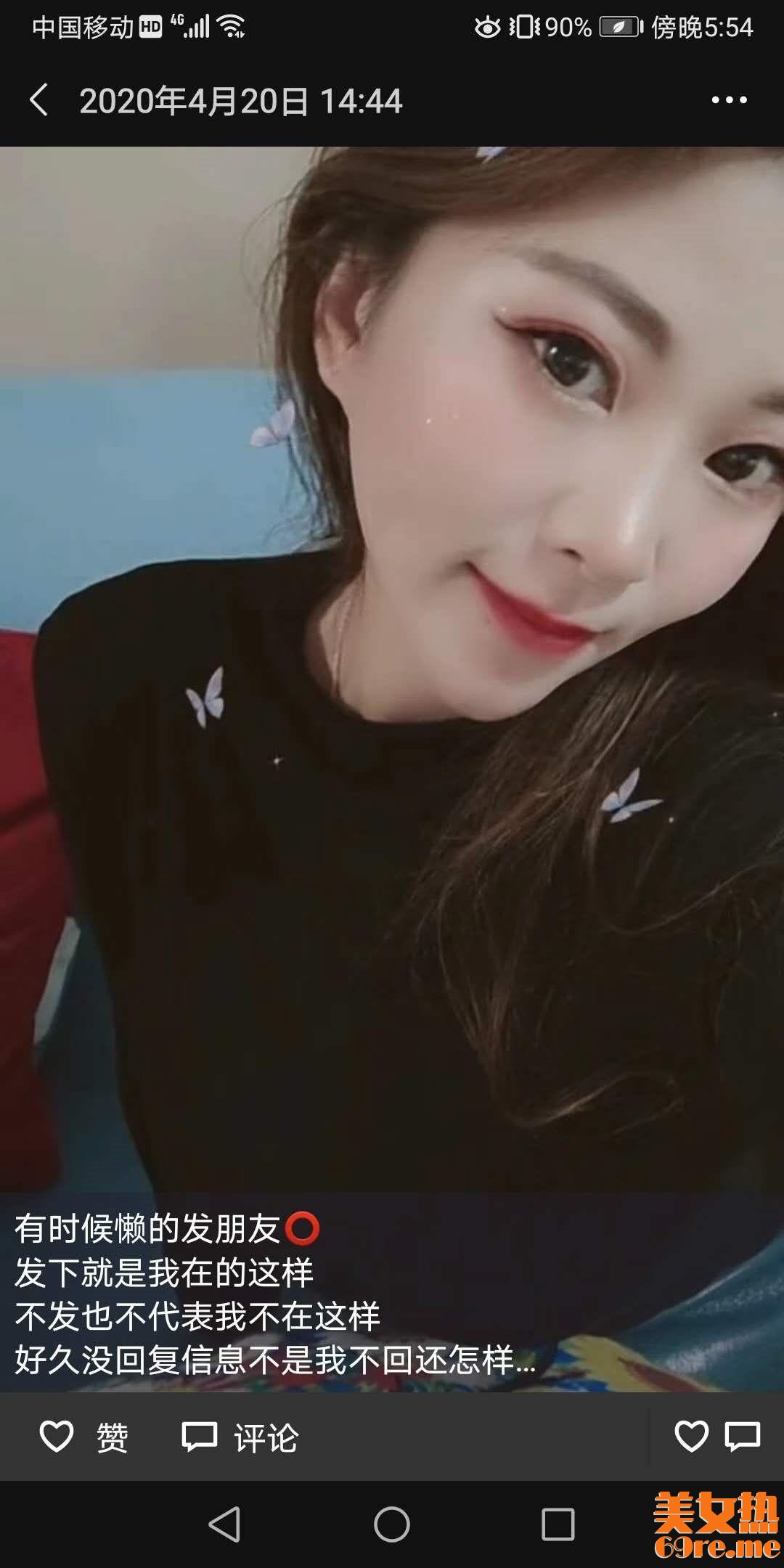This screenshot has height=1568, width=784.
Task: Like this post with 赞
Action: tap(83, 1437)
